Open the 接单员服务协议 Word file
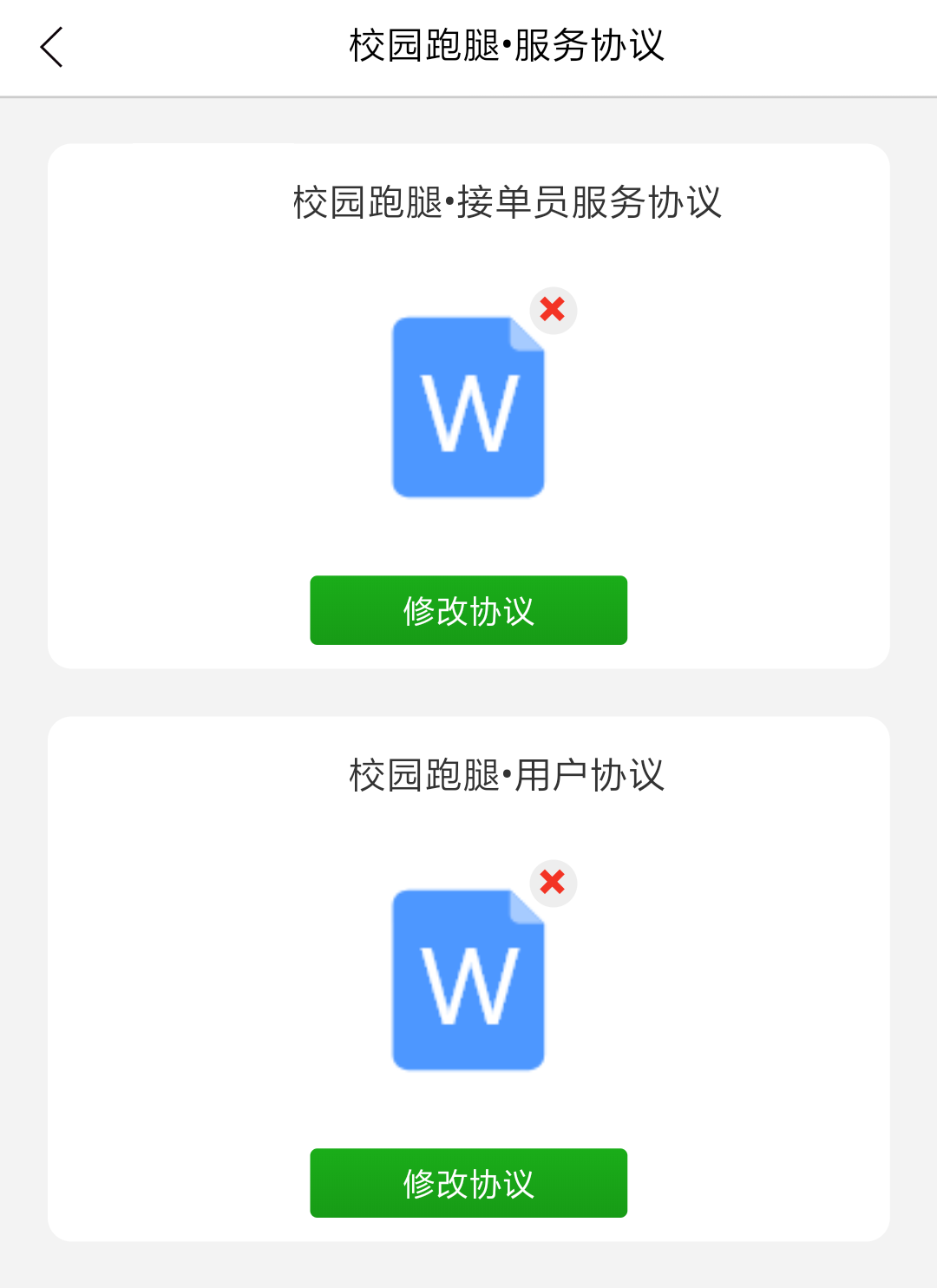937x1288 pixels. [468, 408]
